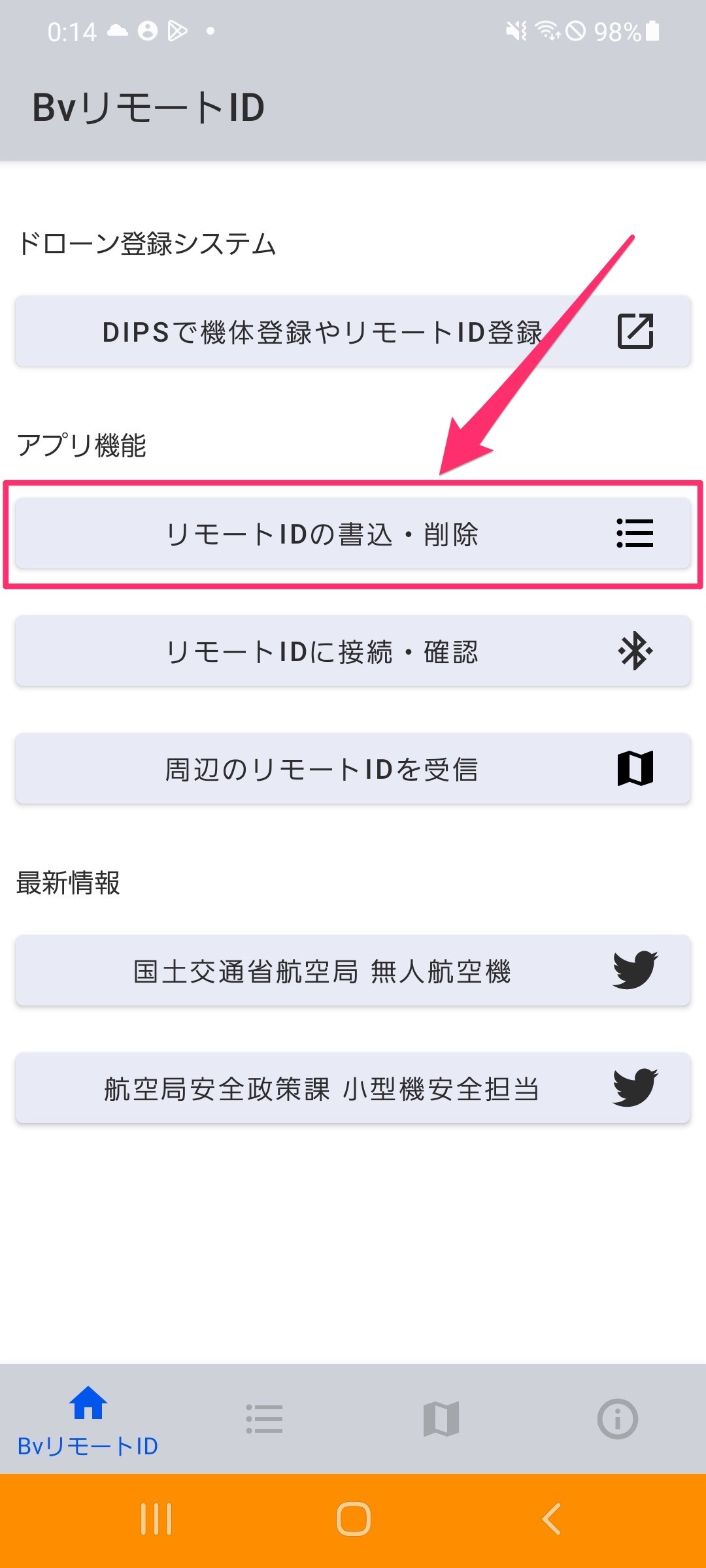Image resolution: width=706 pixels, height=1568 pixels.
Task: Switch to the BvリモートID home tab
Action: point(88,1419)
